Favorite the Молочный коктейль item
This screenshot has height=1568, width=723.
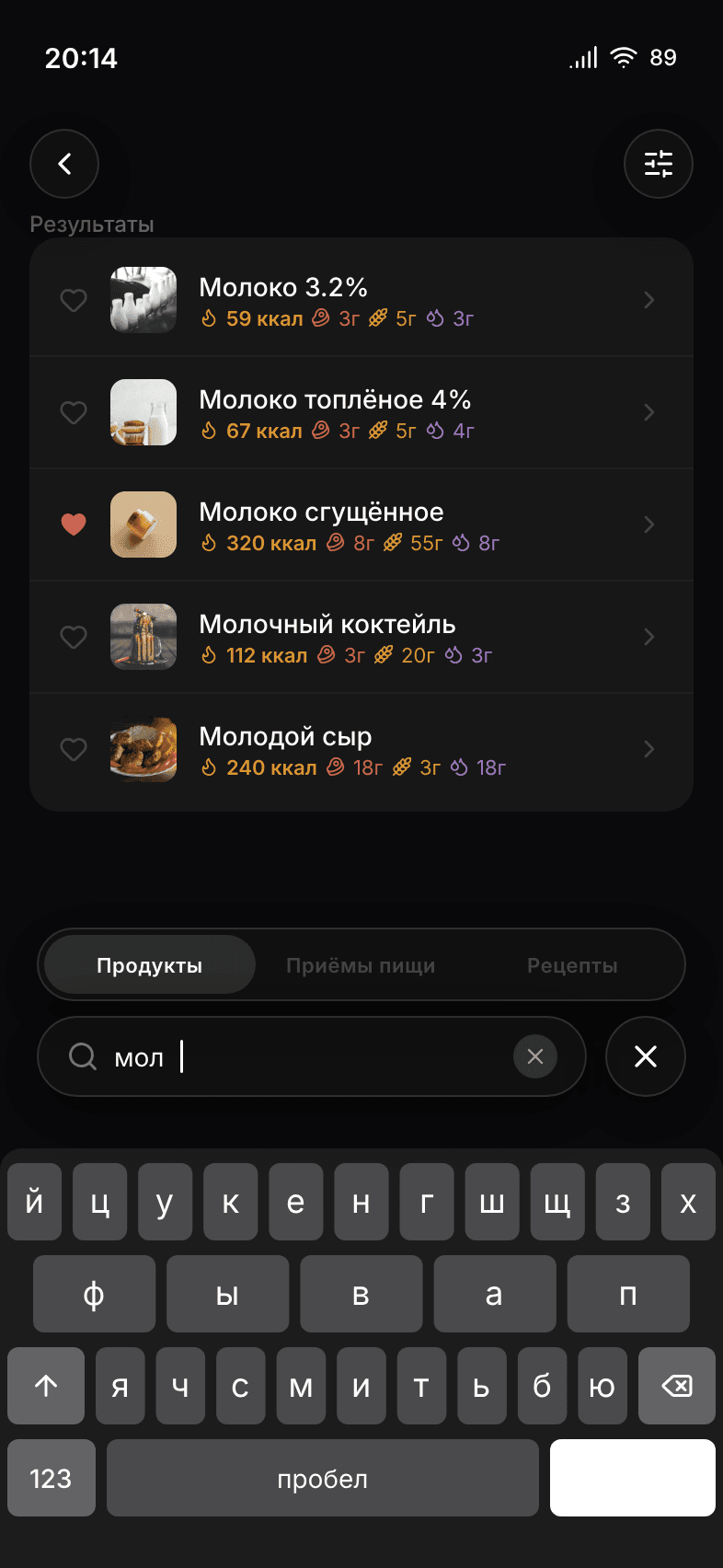click(74, 637)
